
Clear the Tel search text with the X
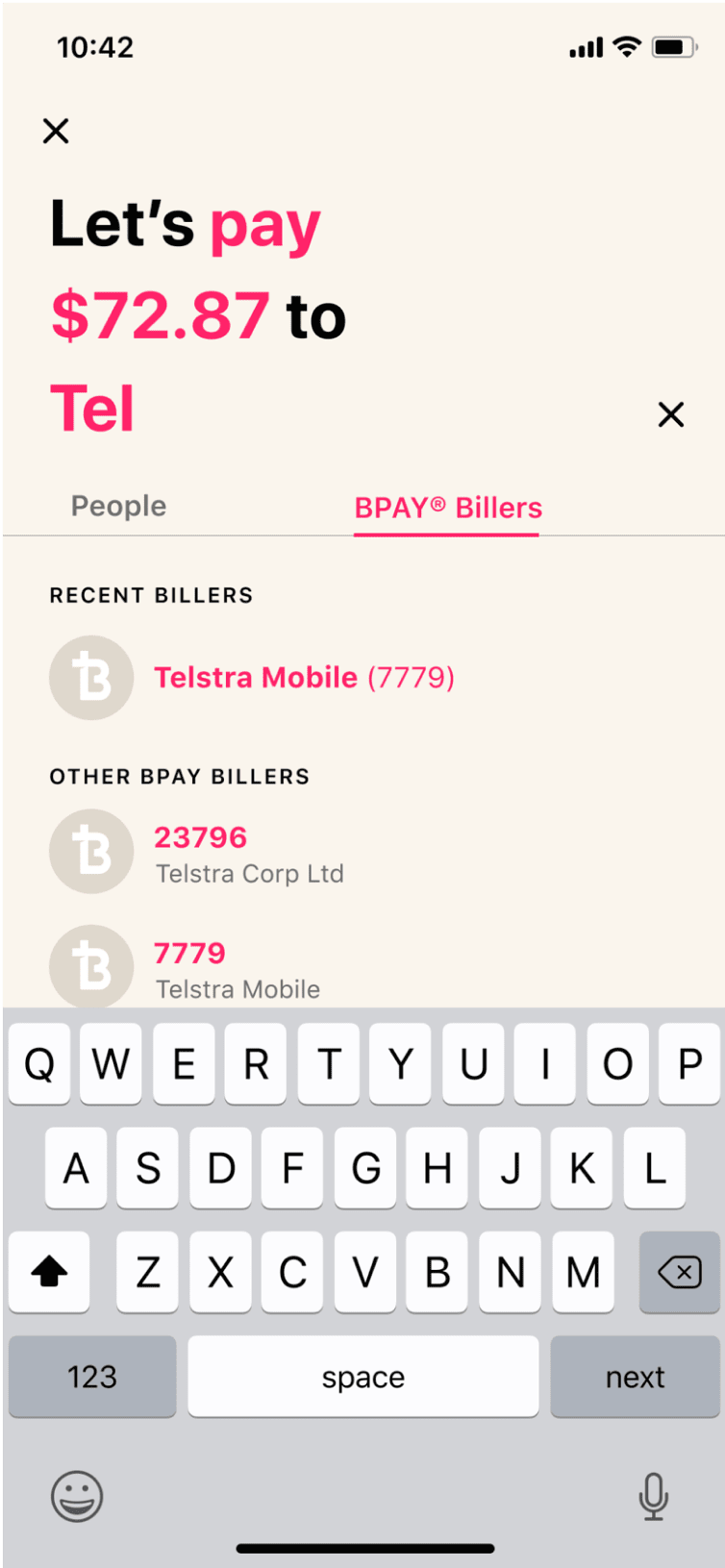click(670, 414)
